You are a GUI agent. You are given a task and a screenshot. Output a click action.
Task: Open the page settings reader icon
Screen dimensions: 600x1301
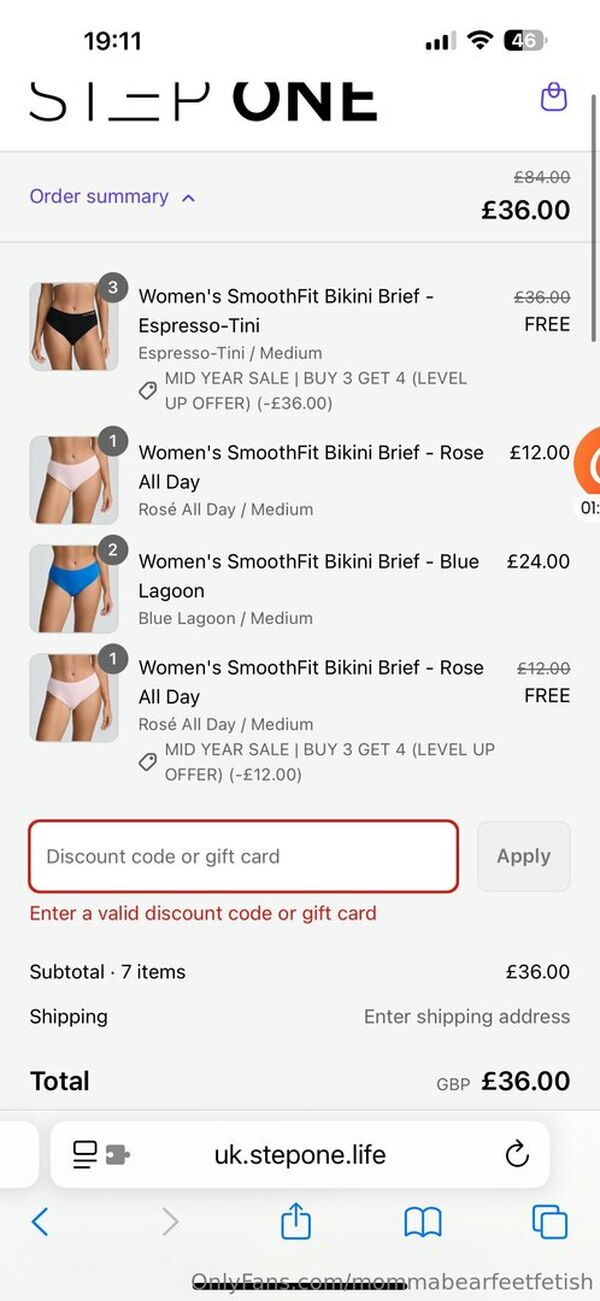100,1155
